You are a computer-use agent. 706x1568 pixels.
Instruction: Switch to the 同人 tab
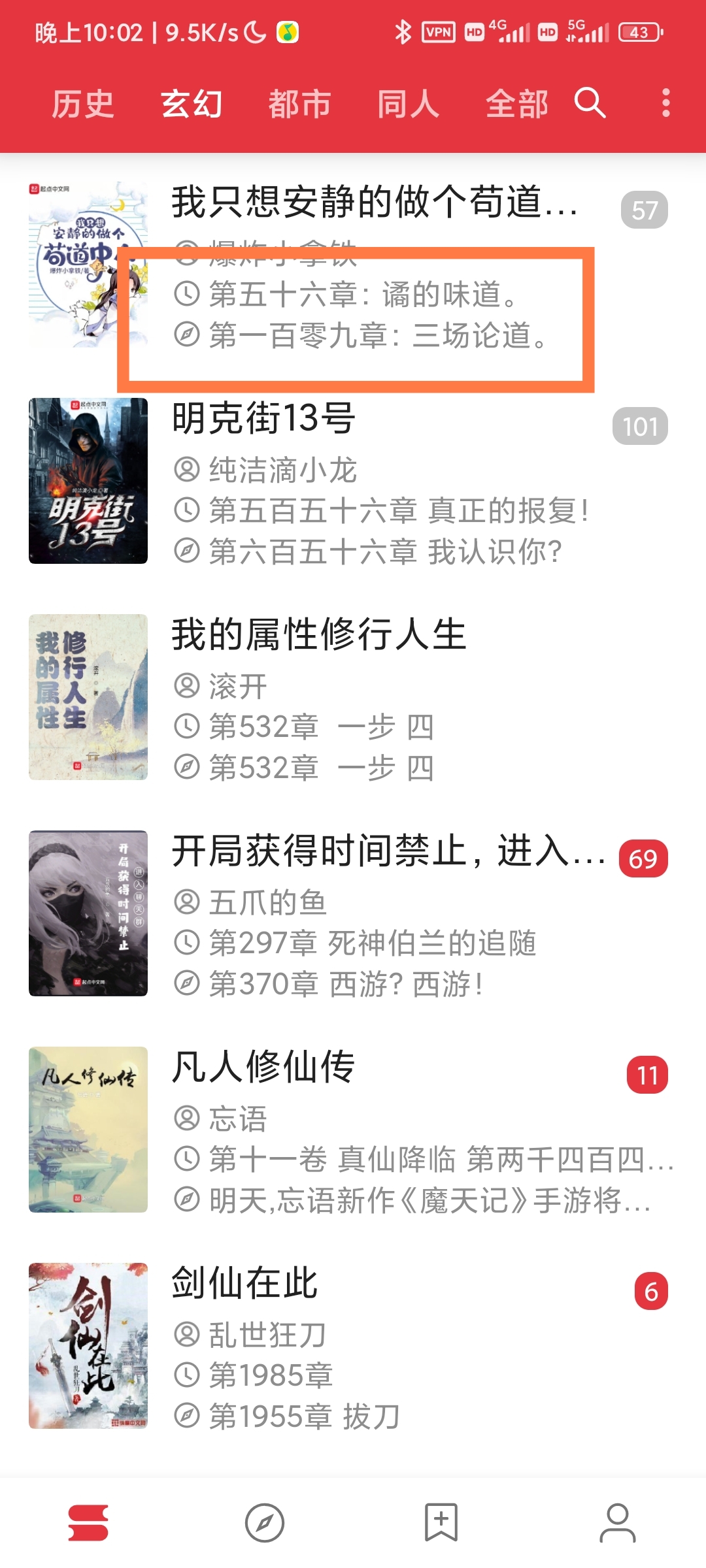pos(409,103)
